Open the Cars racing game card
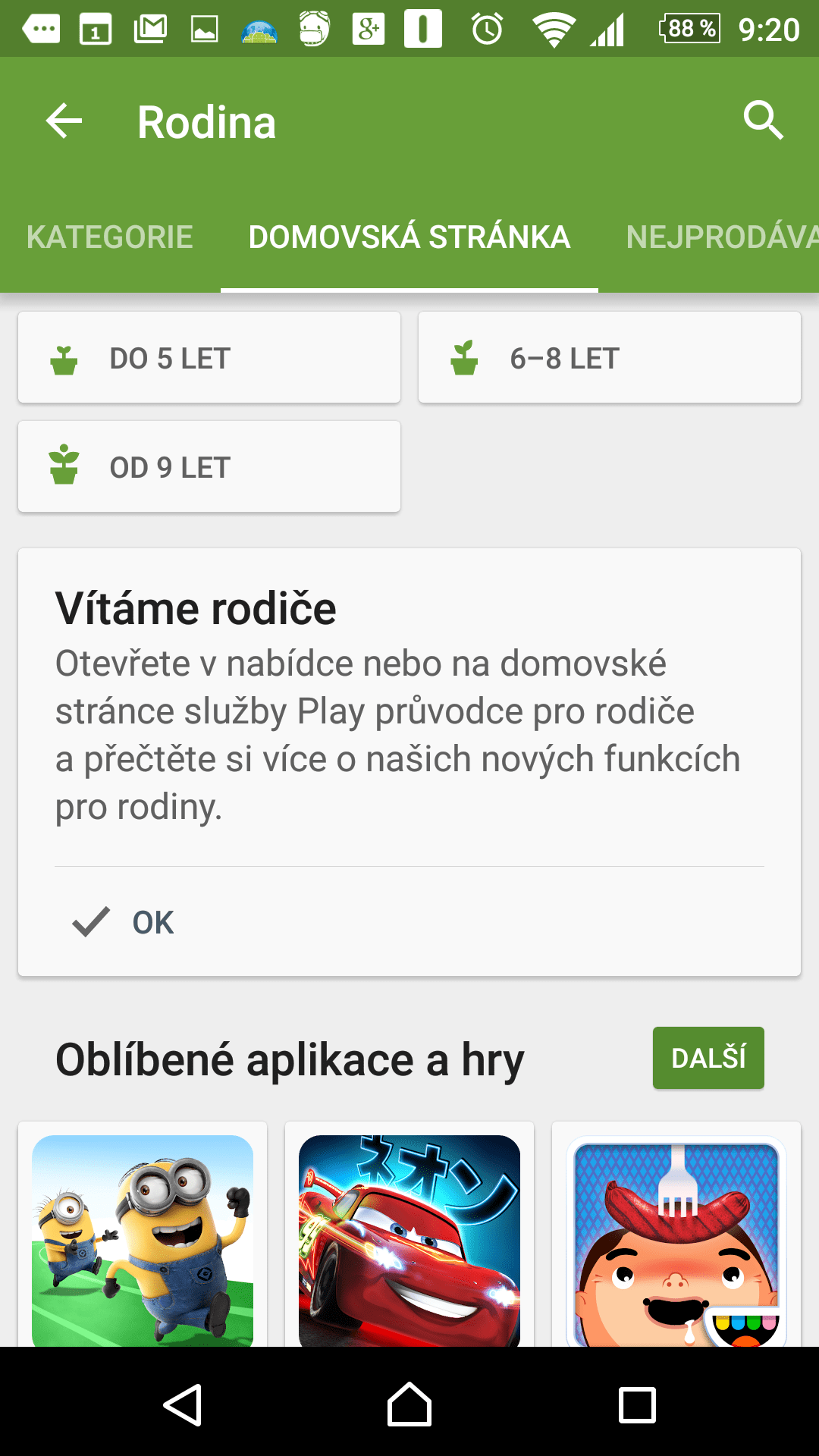The height and width of the screenshot is (1456, 819). 409,1235
